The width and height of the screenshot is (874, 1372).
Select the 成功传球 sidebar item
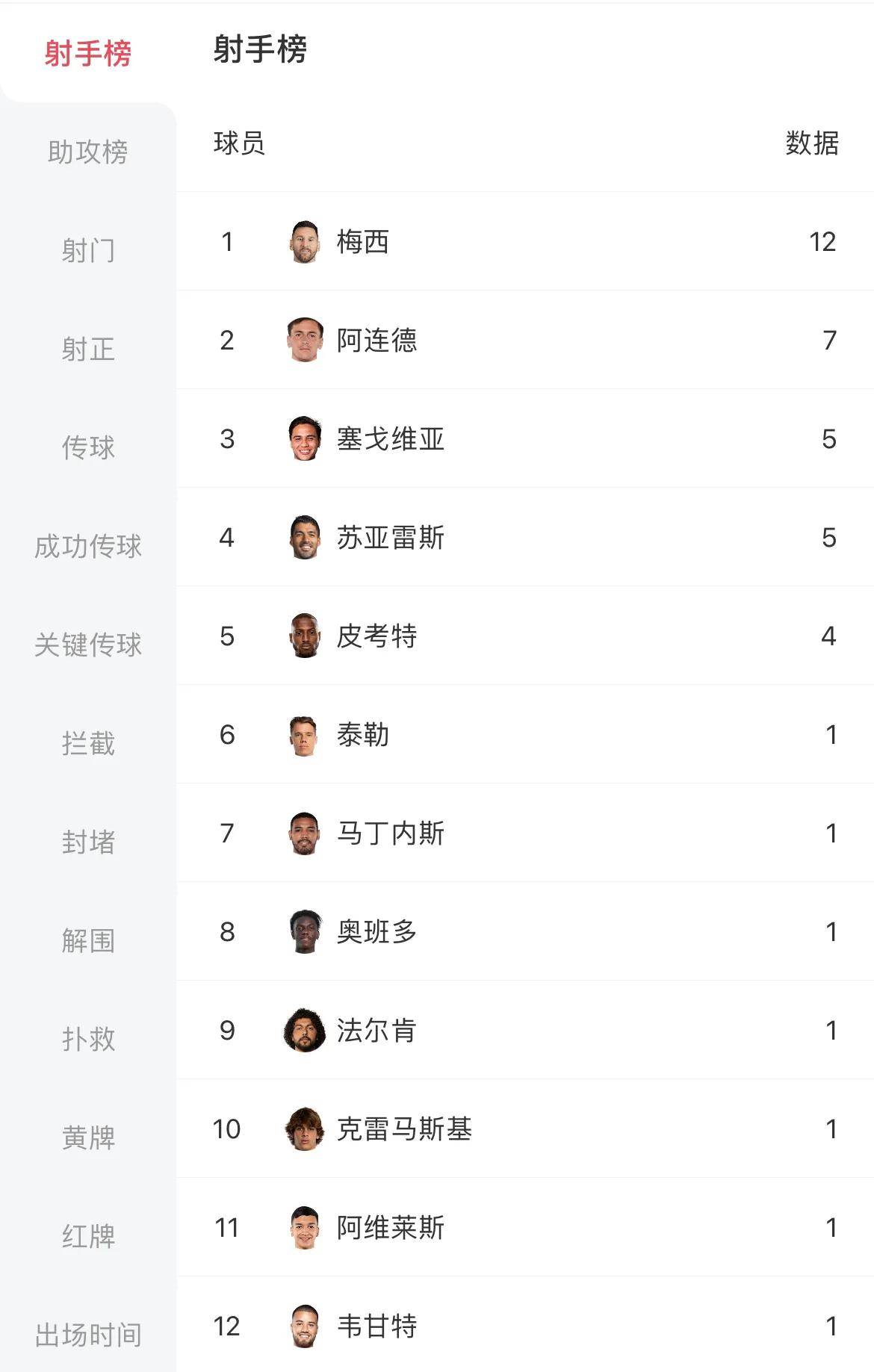coord(87,546)
